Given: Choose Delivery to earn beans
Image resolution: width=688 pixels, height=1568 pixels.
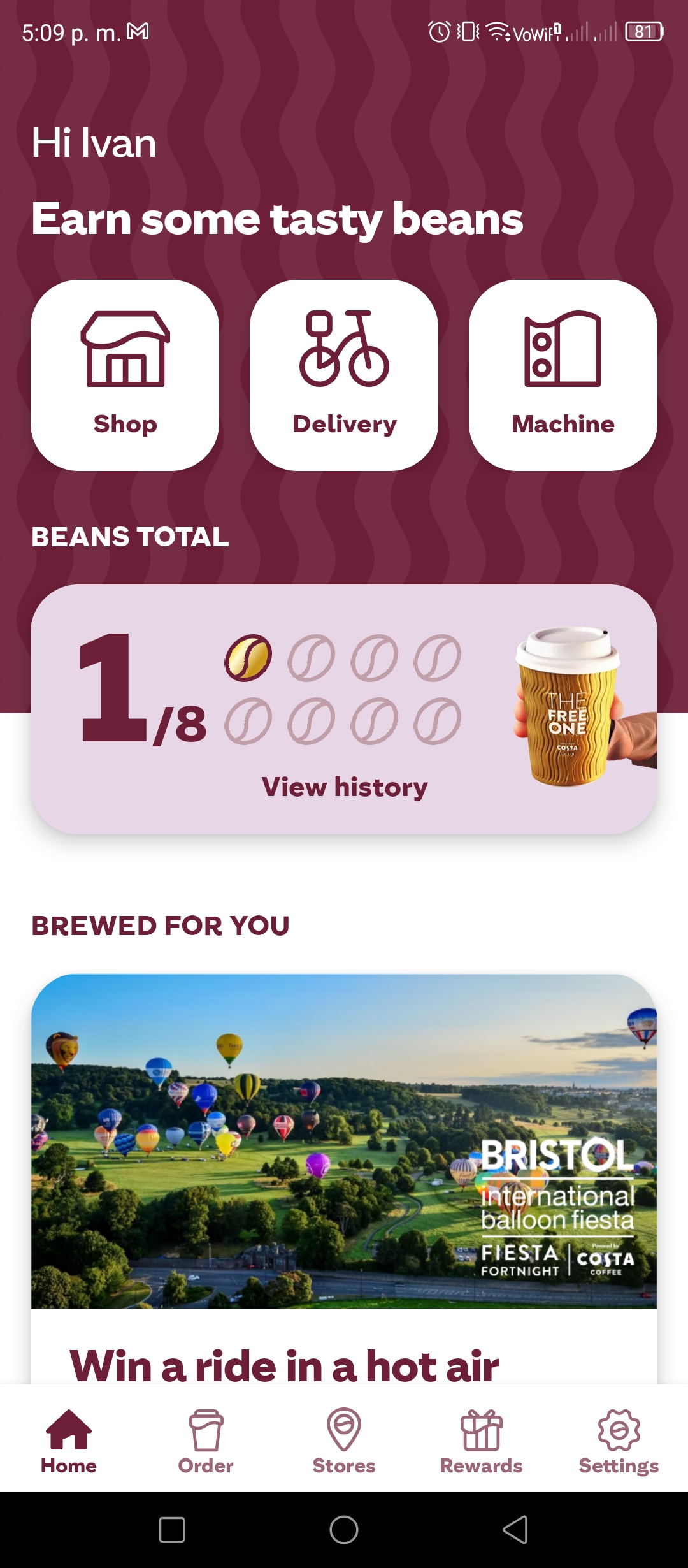Looking at the screenshot, I should tap(344, 375).
